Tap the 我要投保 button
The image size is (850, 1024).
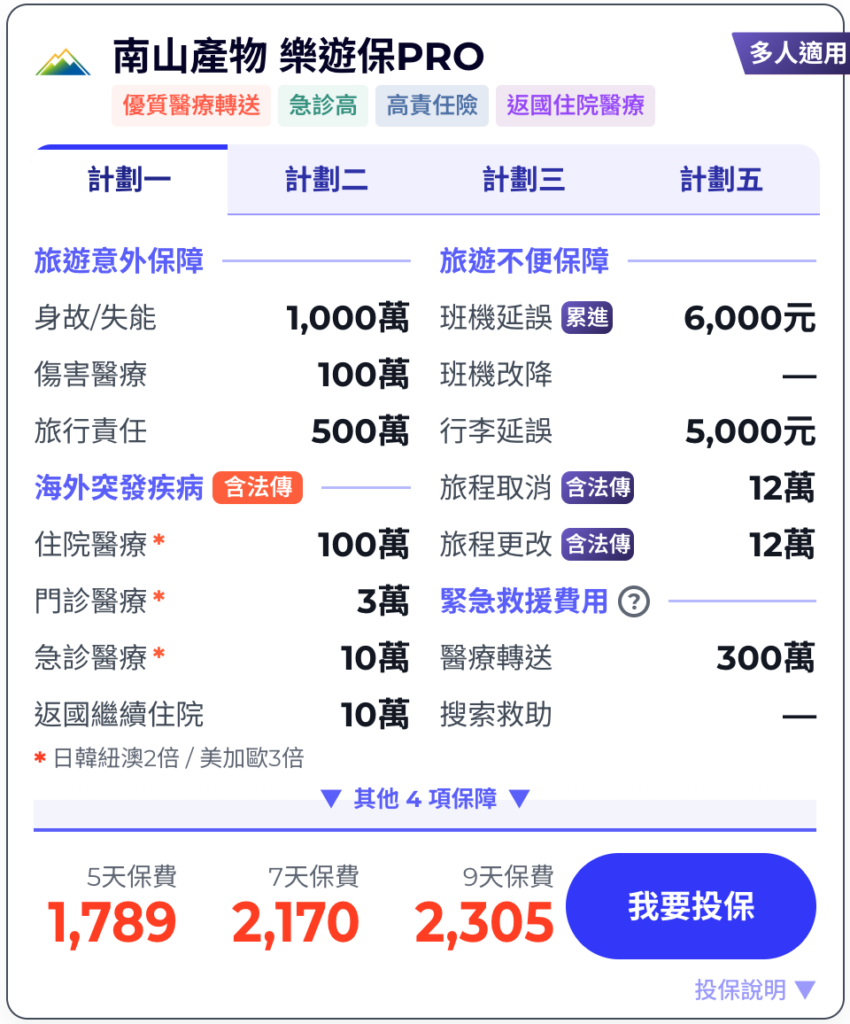coord(691,907)
